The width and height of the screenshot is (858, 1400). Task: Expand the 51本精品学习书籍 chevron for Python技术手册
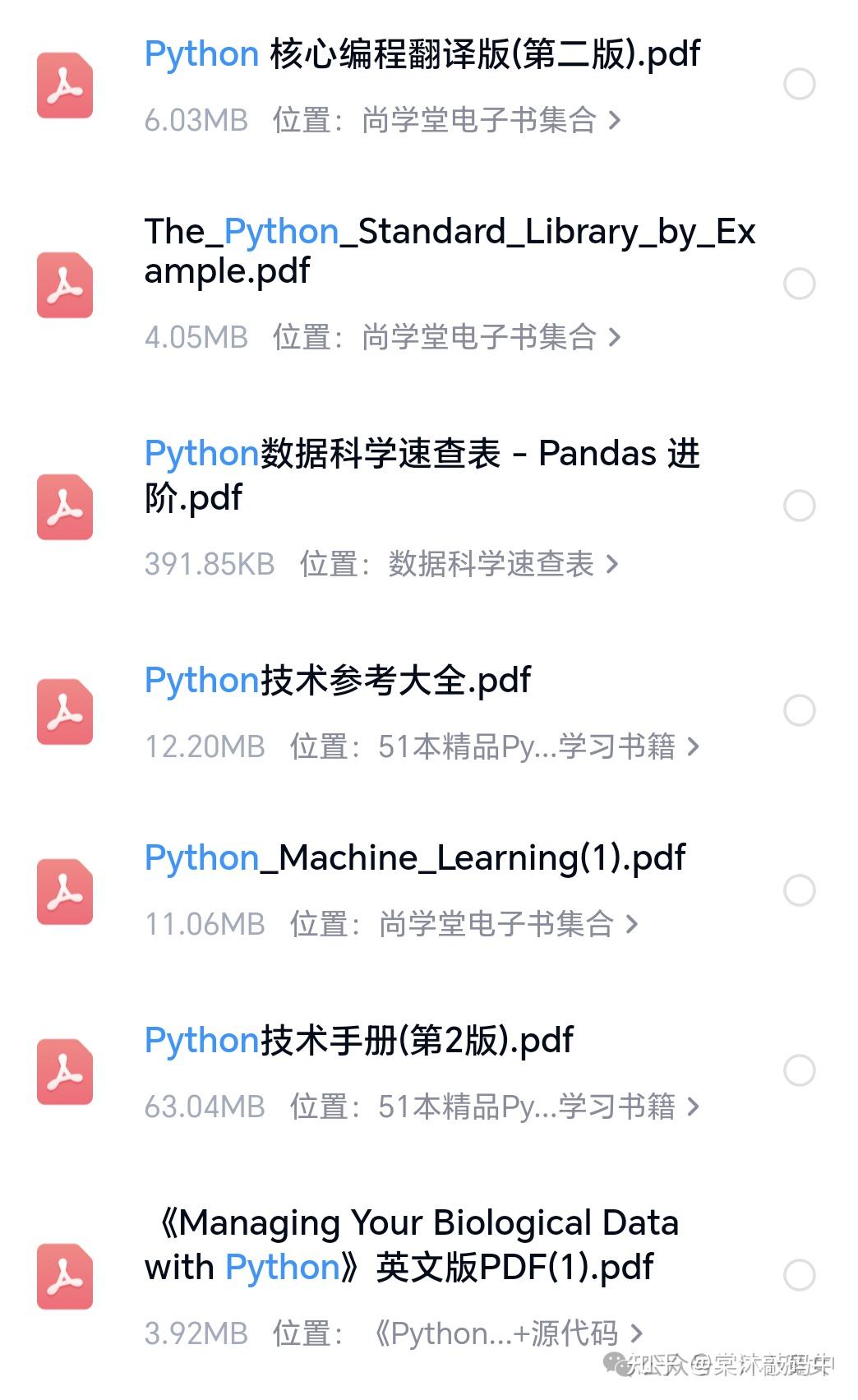click(694, 1107)
